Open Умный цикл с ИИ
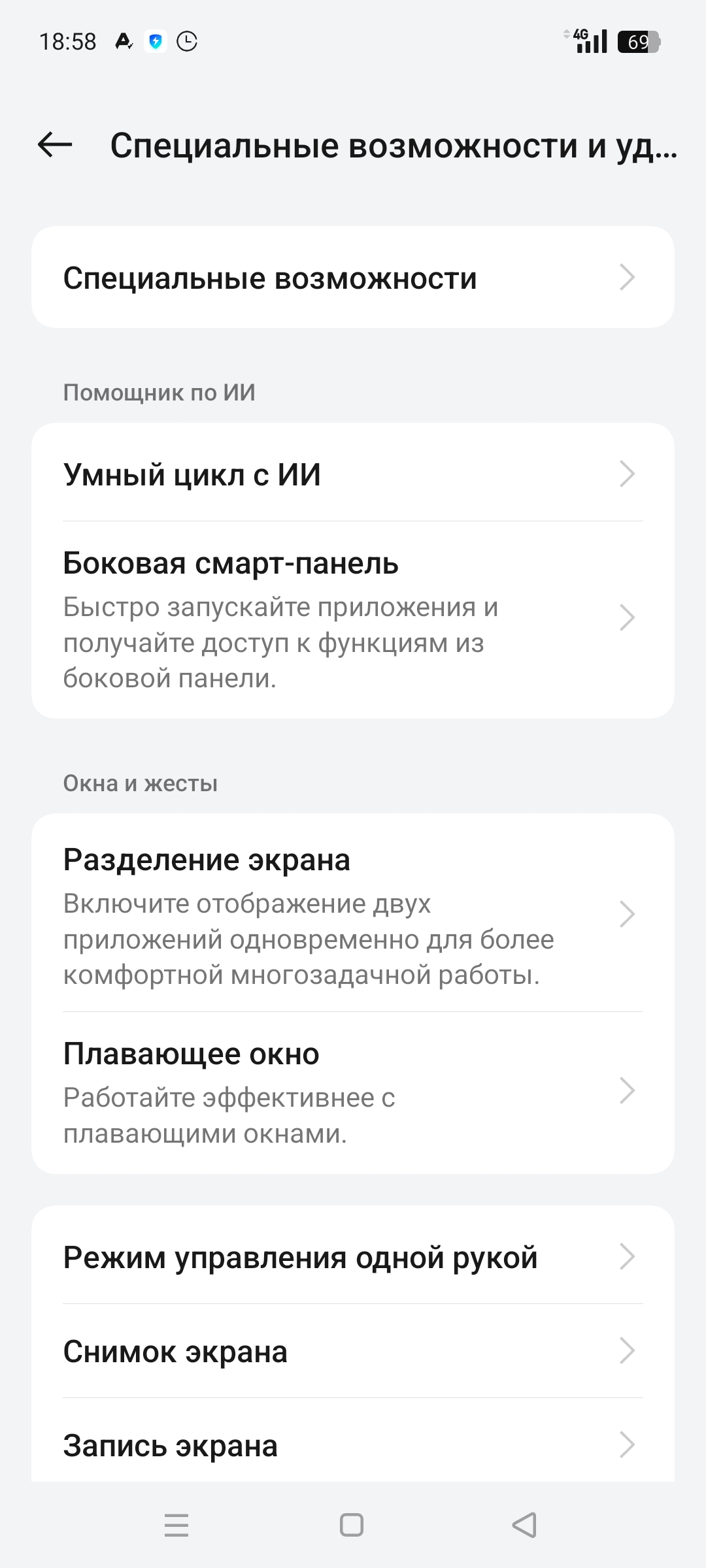 353,474
